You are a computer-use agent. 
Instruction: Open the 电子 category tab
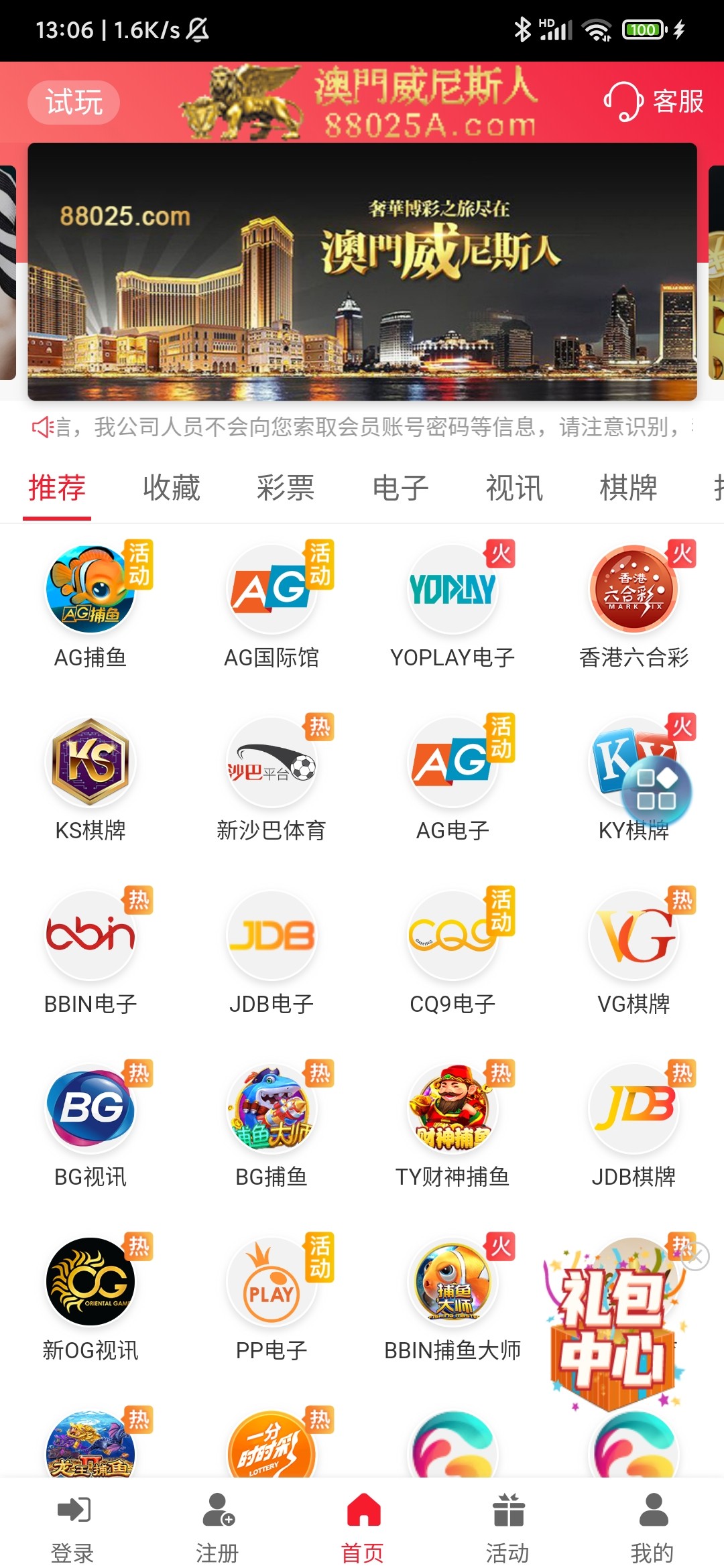(400, 488)
